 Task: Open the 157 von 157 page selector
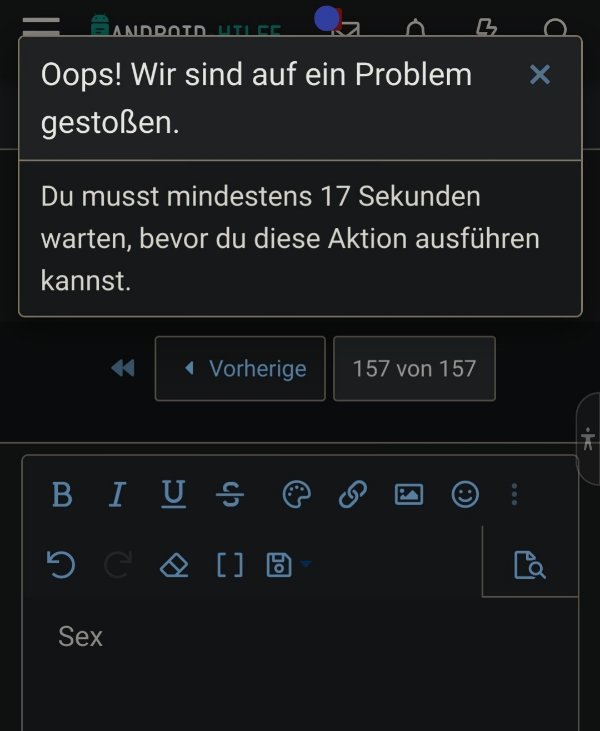(414, 369)
